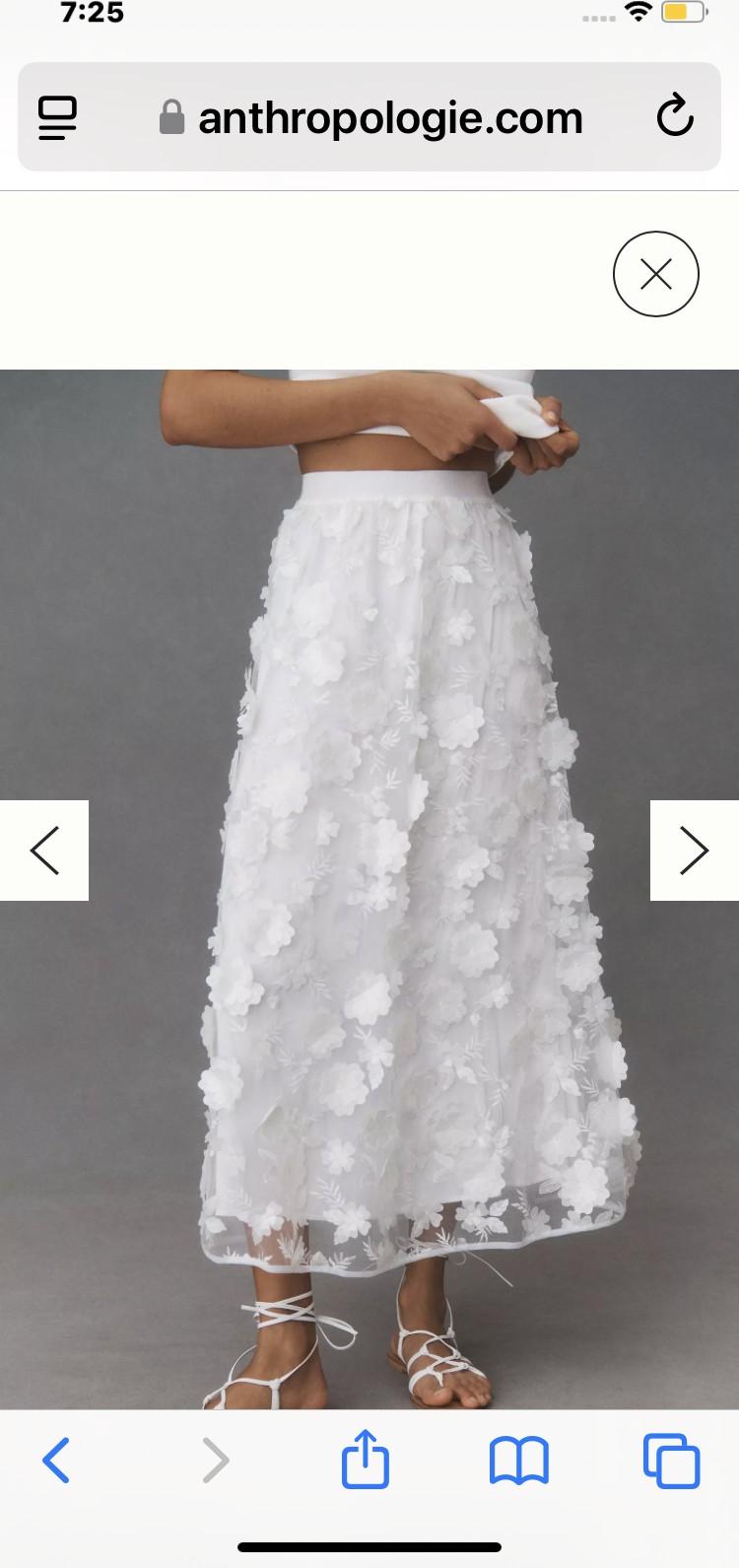The height and width of the screenshot is (1568, 739).
Task: Reload the page
Action: tap(675, 117)
